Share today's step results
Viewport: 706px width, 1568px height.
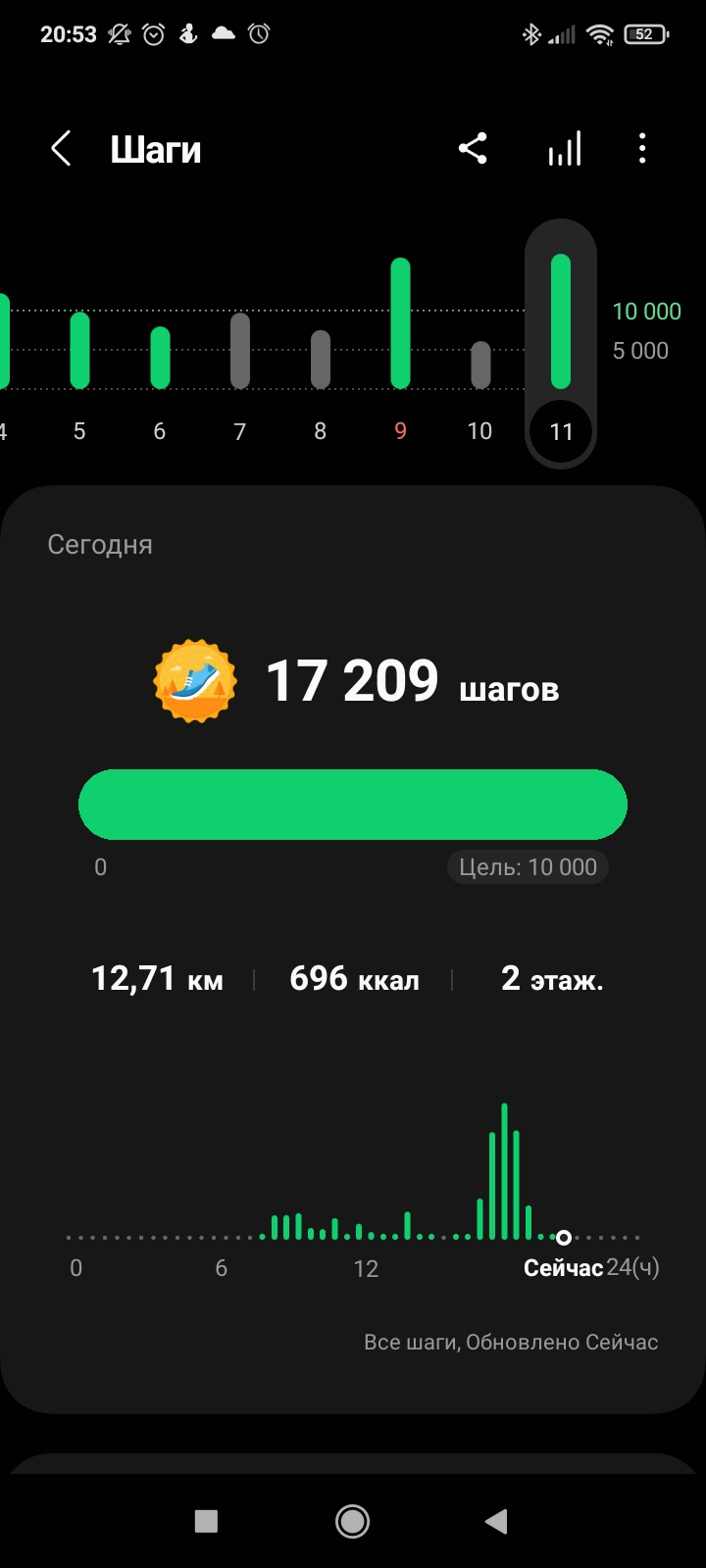pyautogui.click(x=473, y=149)
